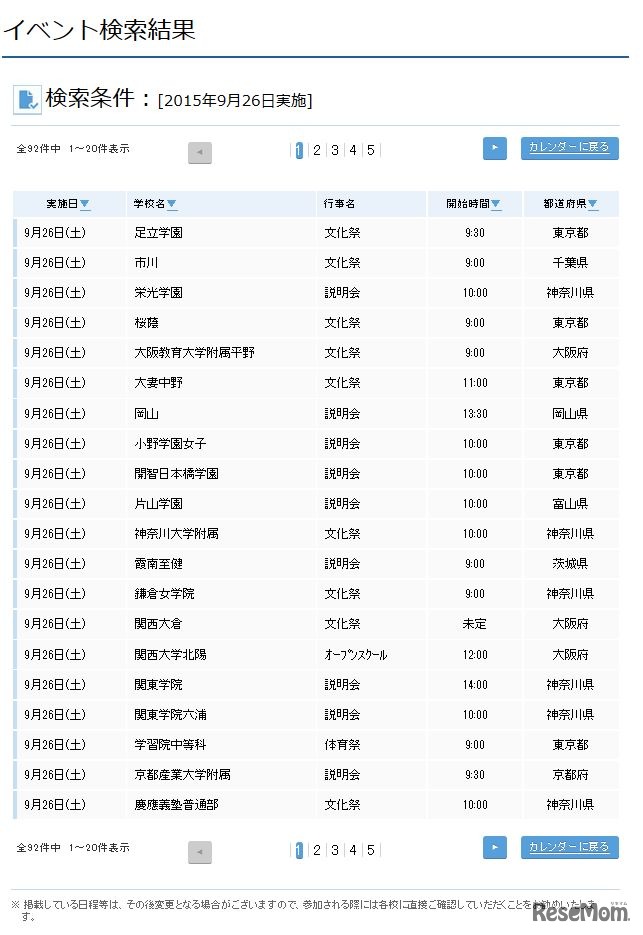Go to page 2 in pager above table
Viewport: 643px width, 935px height.
tap(317, 150)
